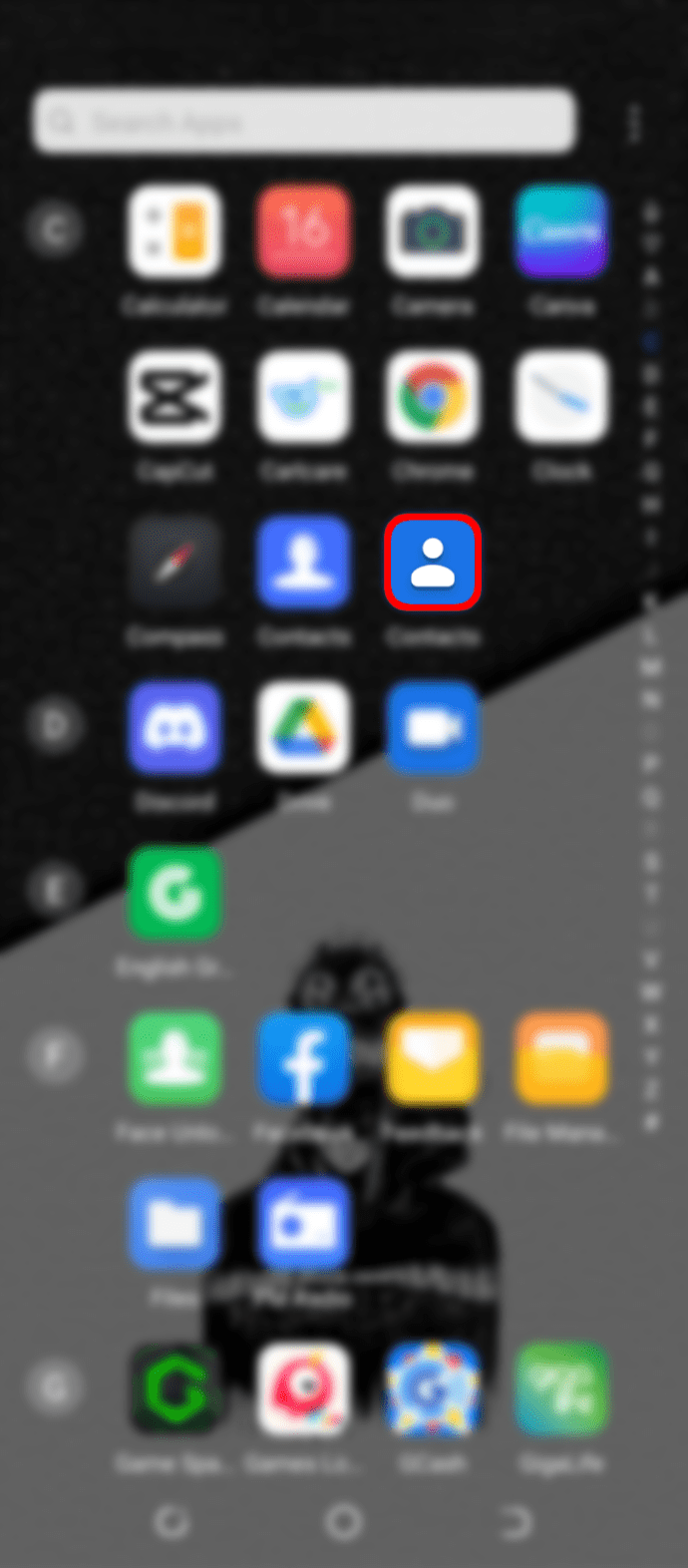Open the Facebook app

click(303, 1059)
